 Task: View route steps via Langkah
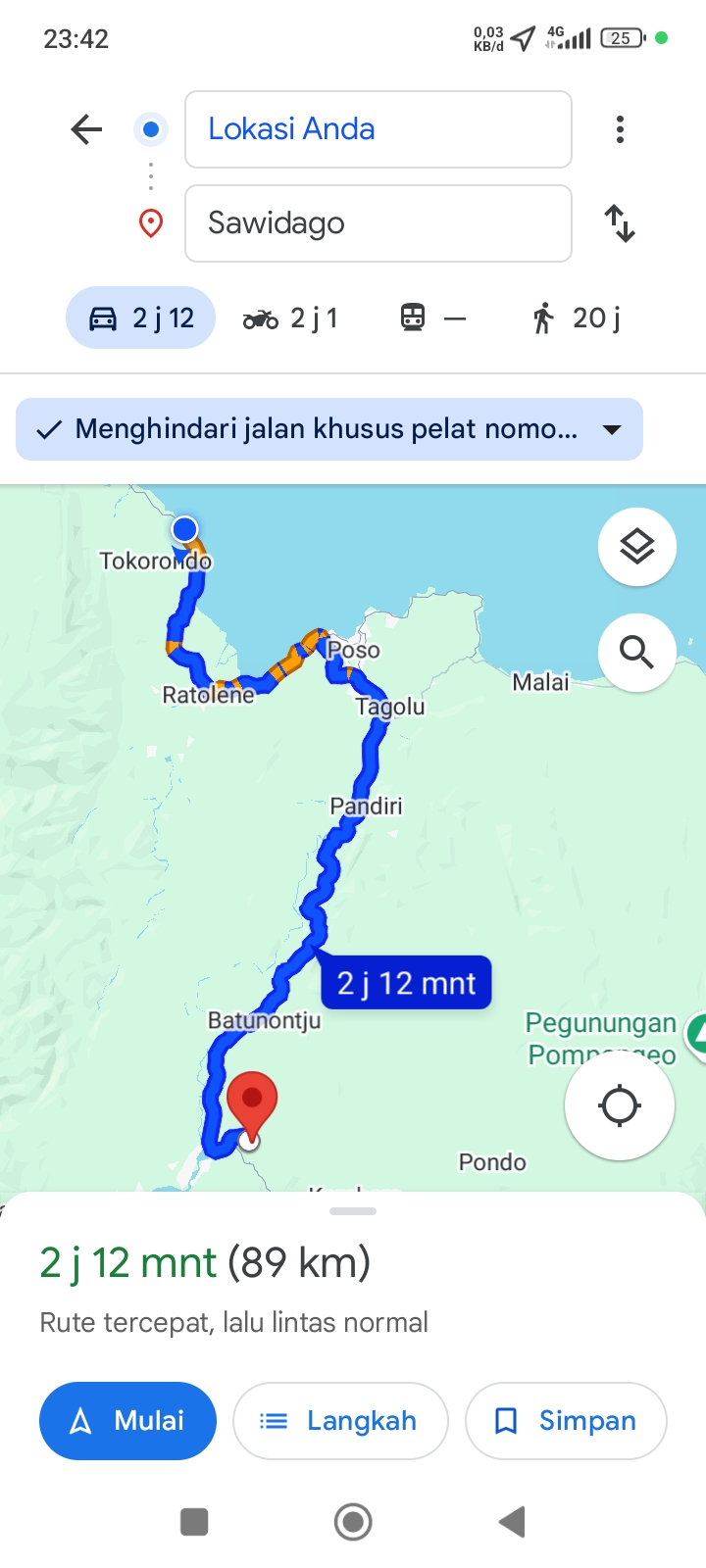340,1421
